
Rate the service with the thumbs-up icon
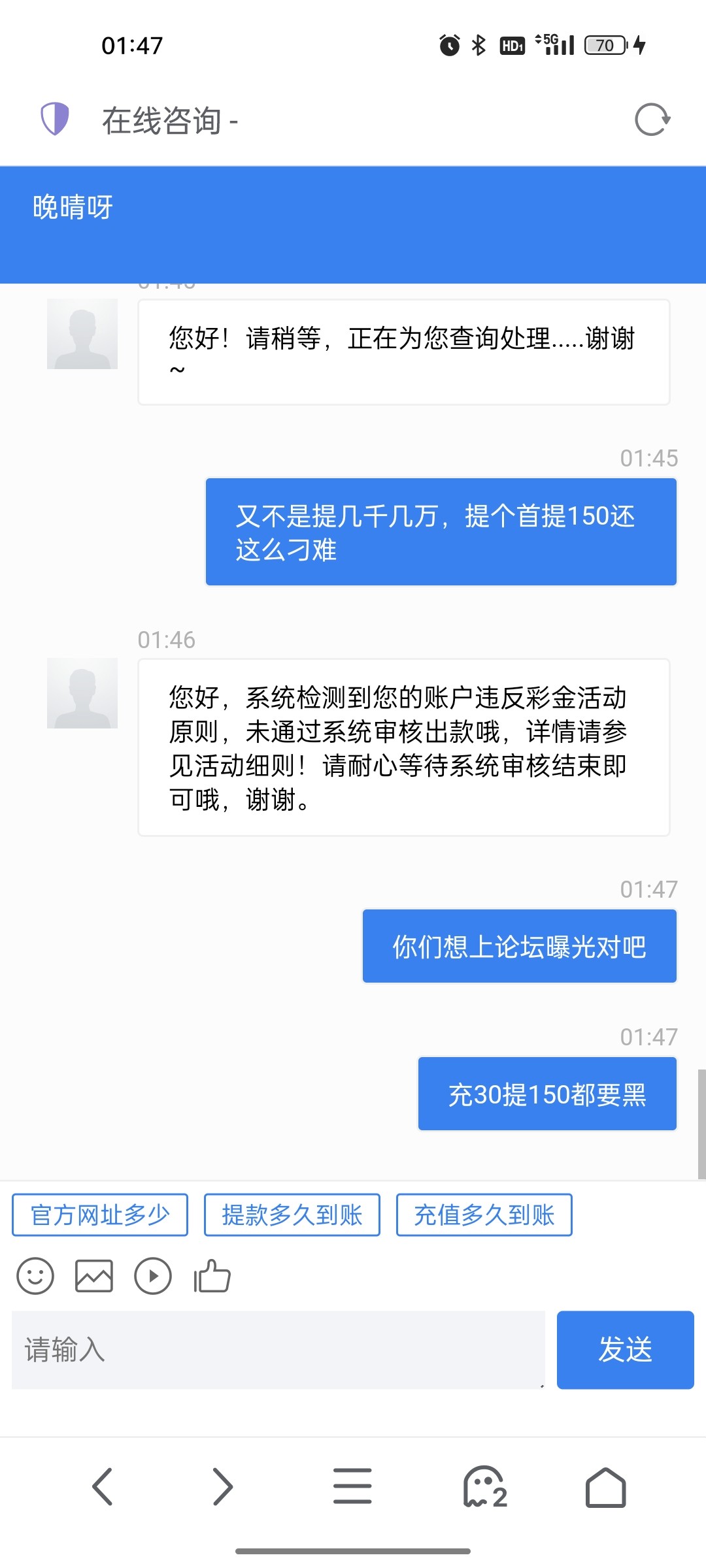tap(212, 1276)
